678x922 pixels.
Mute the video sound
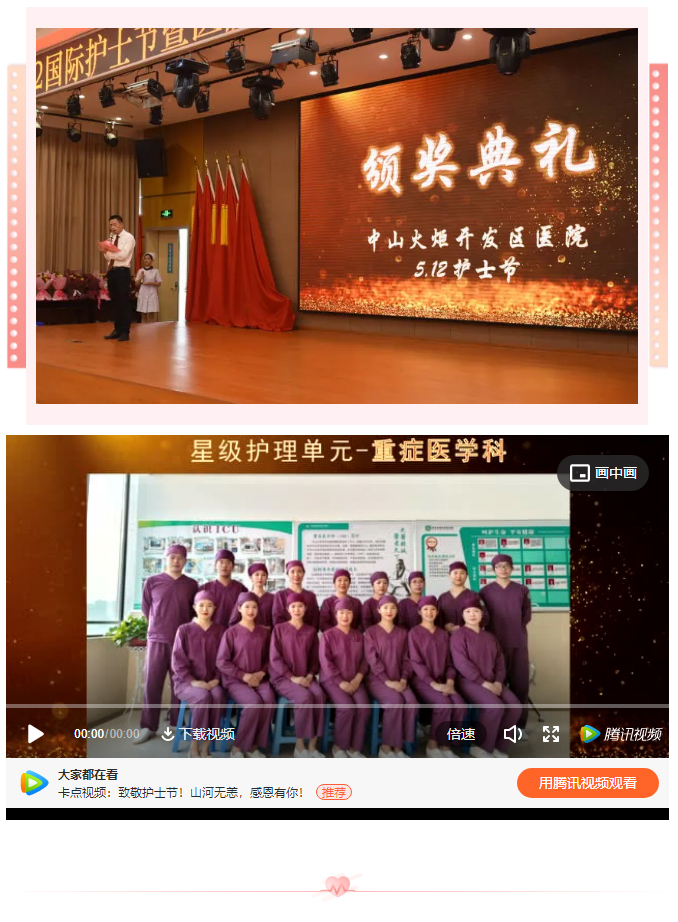point(513,734)
